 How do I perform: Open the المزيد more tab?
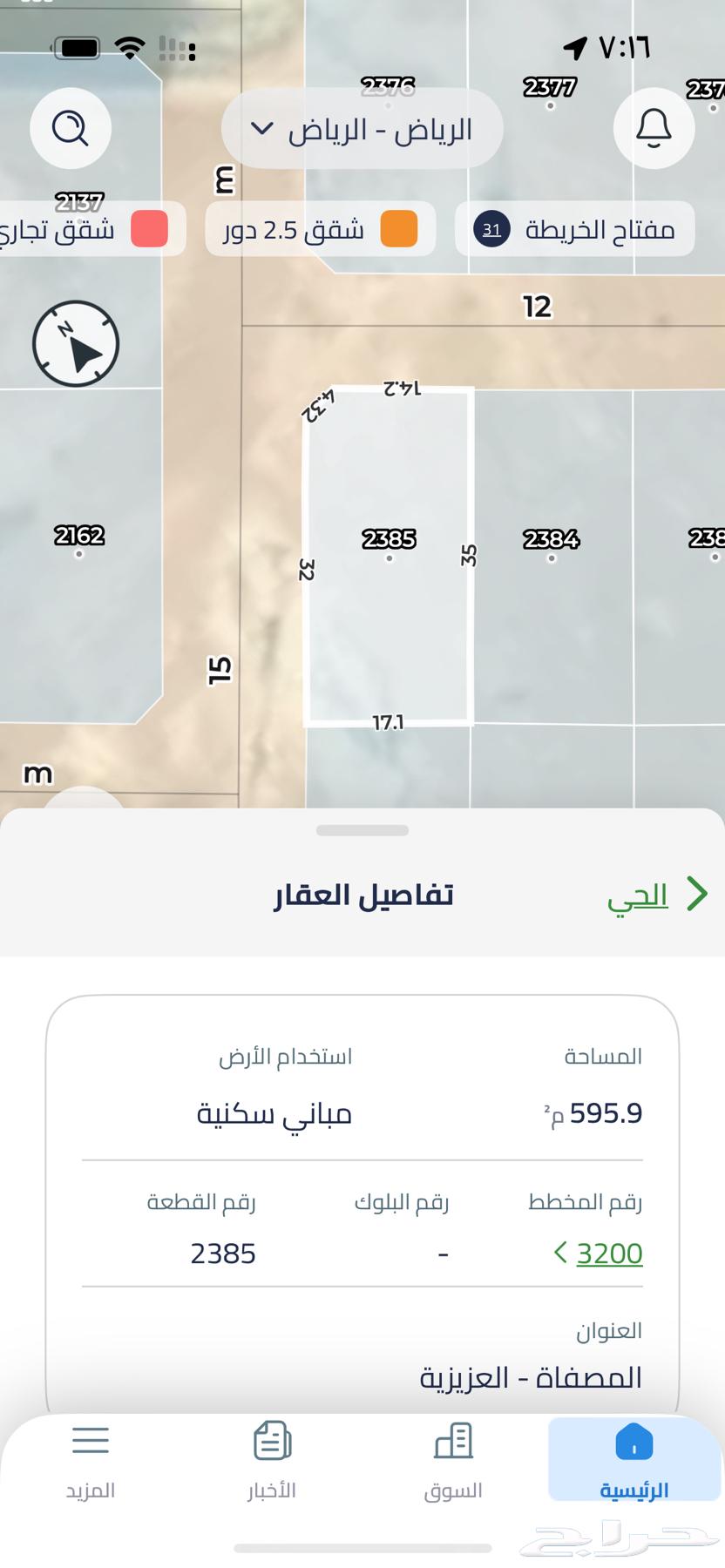[x=91, y=1461]
